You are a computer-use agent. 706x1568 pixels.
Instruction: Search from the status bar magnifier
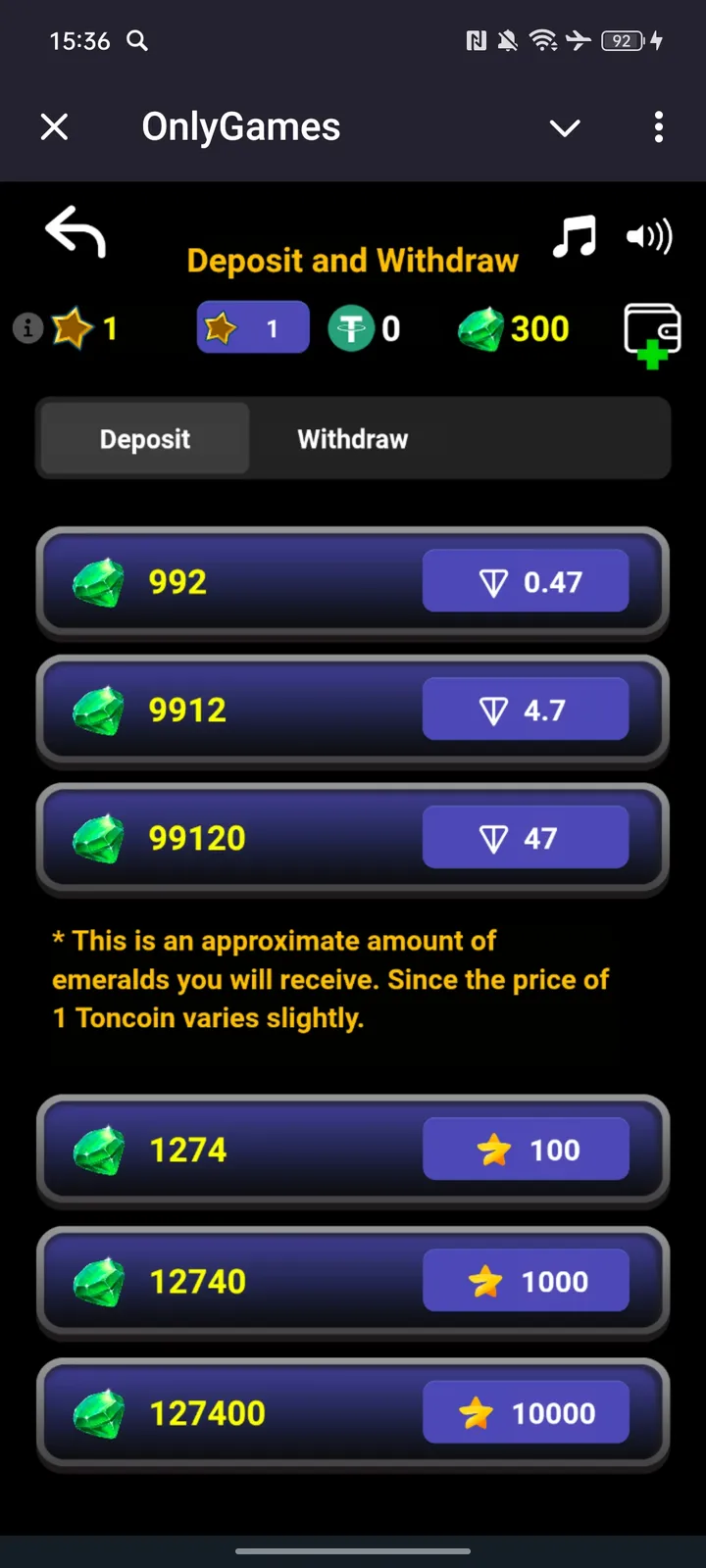[136, 41]
